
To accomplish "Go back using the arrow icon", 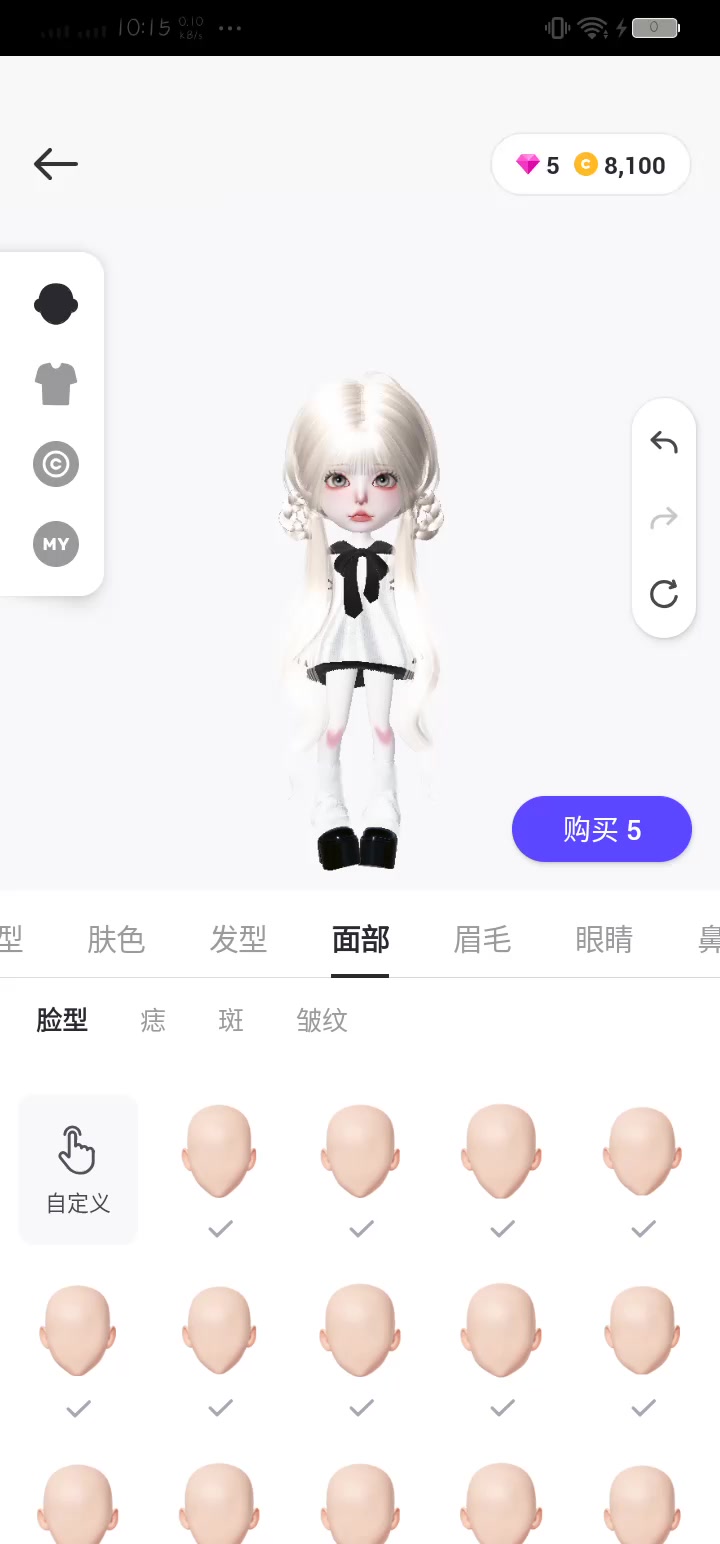I will [x=56, y=164].
